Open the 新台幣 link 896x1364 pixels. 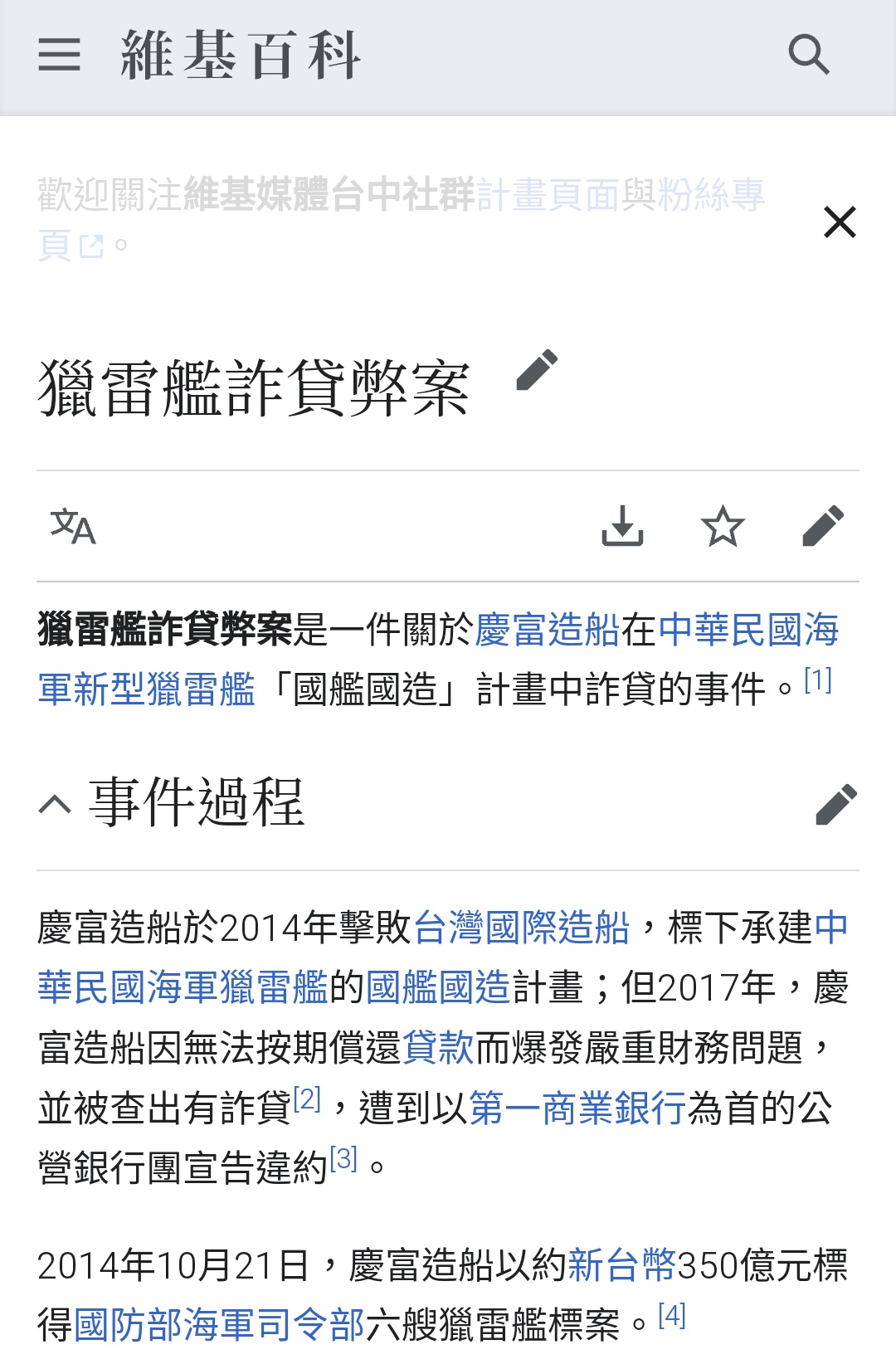pyautogui.click(x=622, y=1266)
